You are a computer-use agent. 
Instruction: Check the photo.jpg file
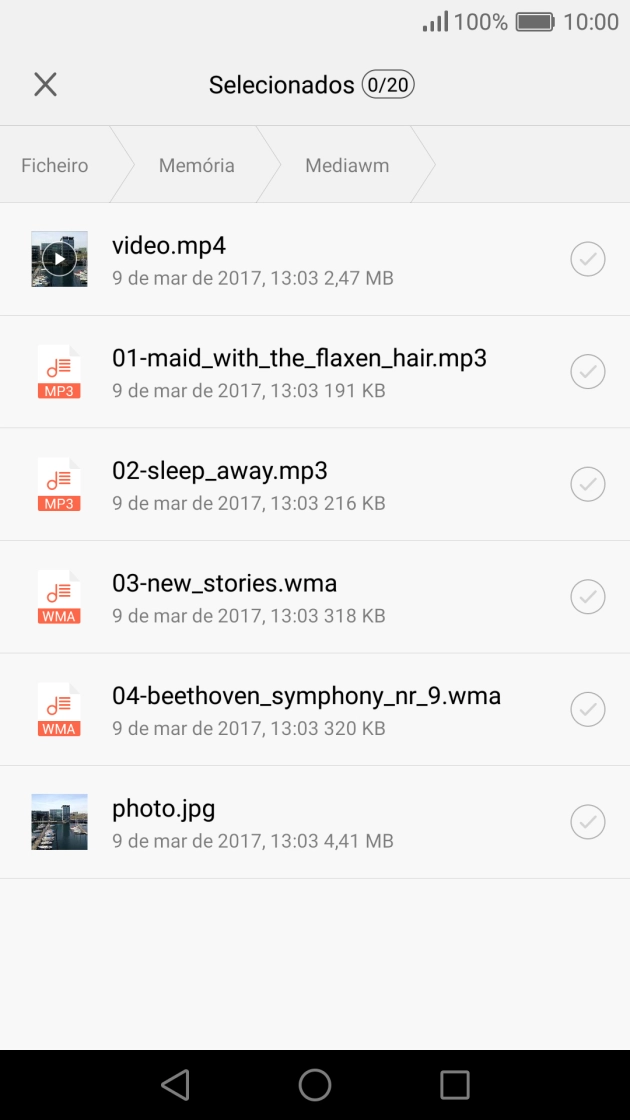coord(588,822)
